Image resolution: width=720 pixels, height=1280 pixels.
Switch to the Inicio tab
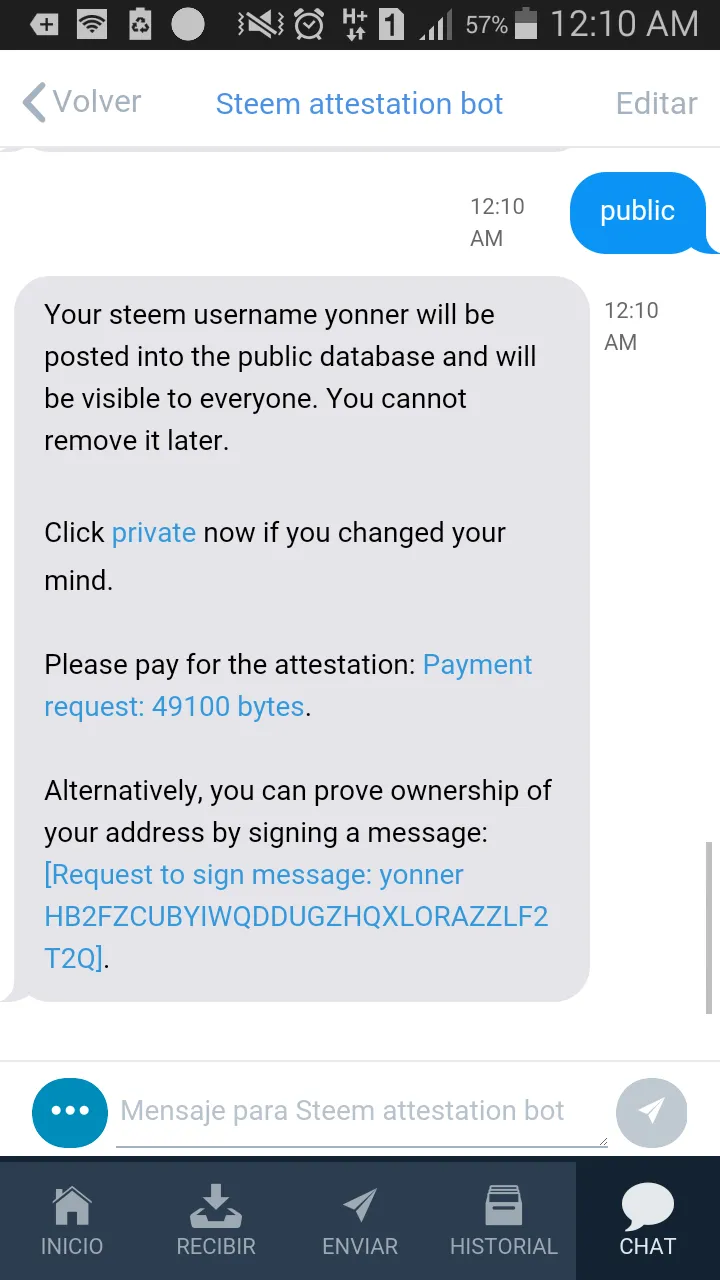pos(72,1220)
